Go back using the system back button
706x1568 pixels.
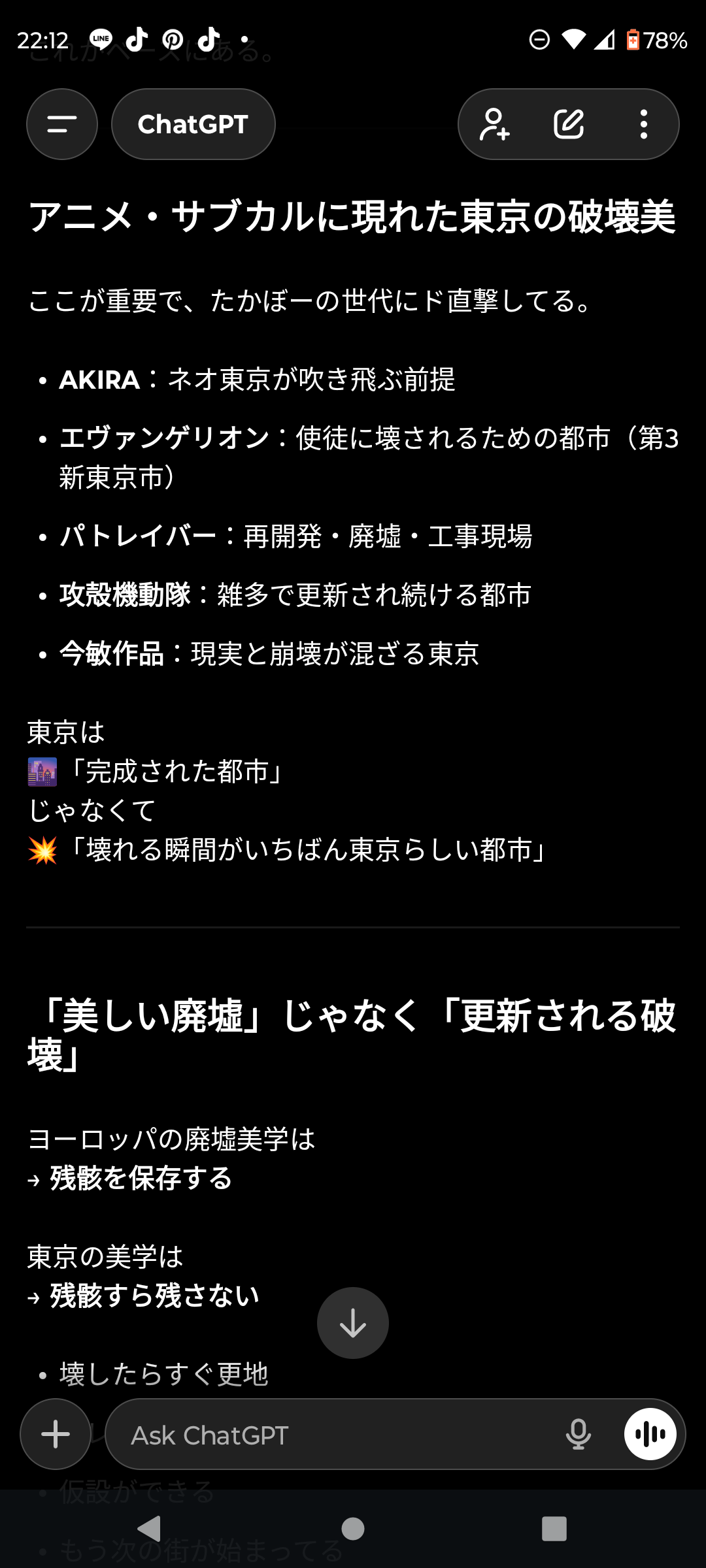[150, 1529]
